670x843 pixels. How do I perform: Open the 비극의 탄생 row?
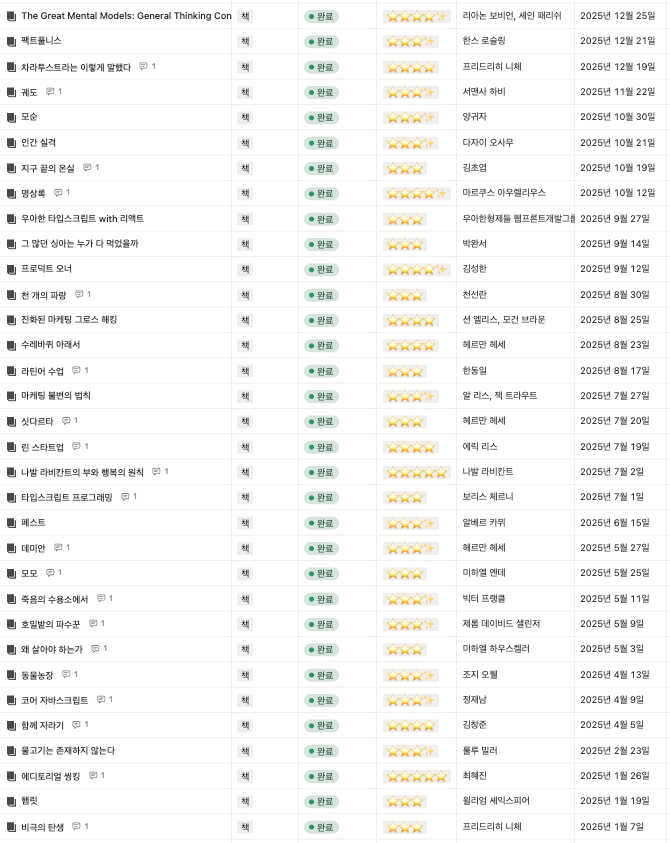(x=42, y=826)
